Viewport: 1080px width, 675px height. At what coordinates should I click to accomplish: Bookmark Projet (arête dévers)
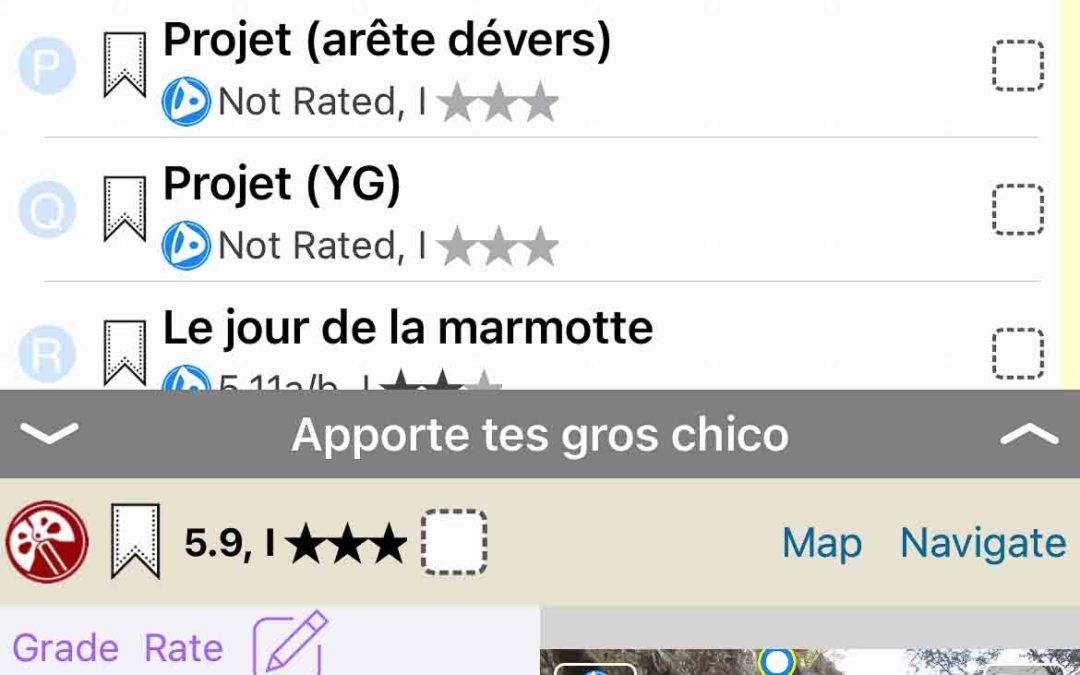(x=125, y=64)
